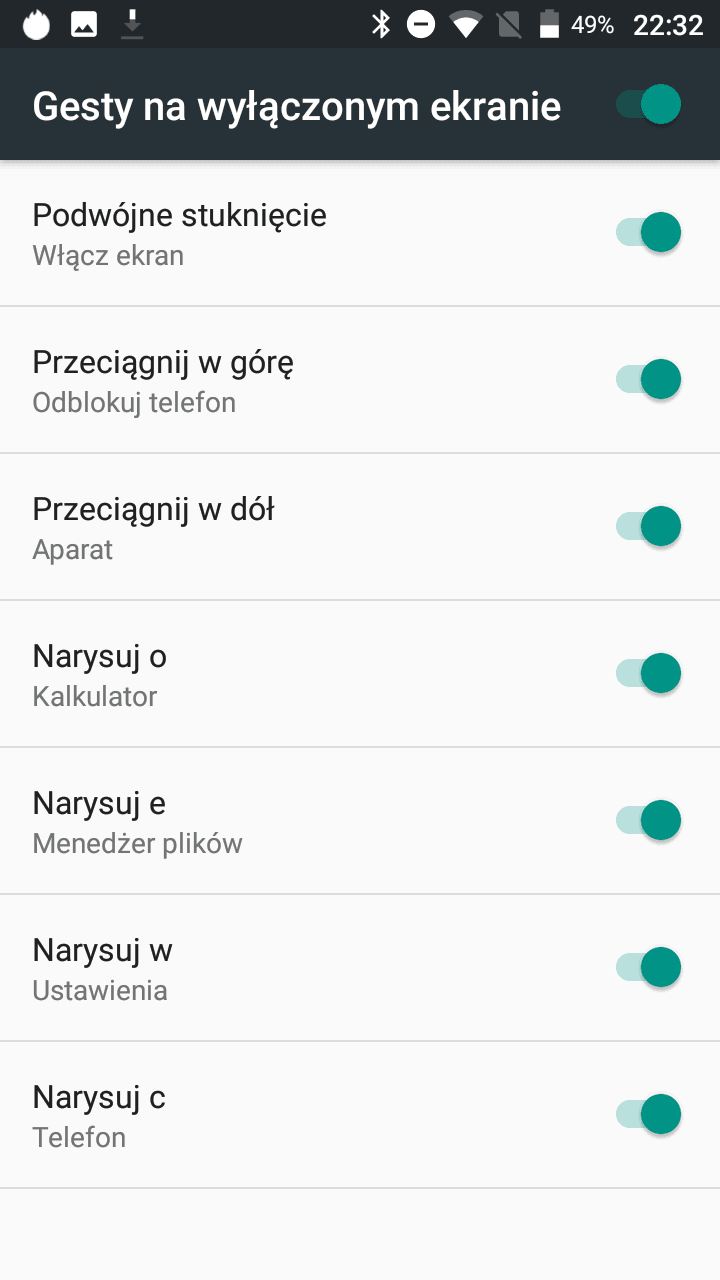Toggle the Narysuj c switch
720x1280 pixels.
click(648, 1115)
